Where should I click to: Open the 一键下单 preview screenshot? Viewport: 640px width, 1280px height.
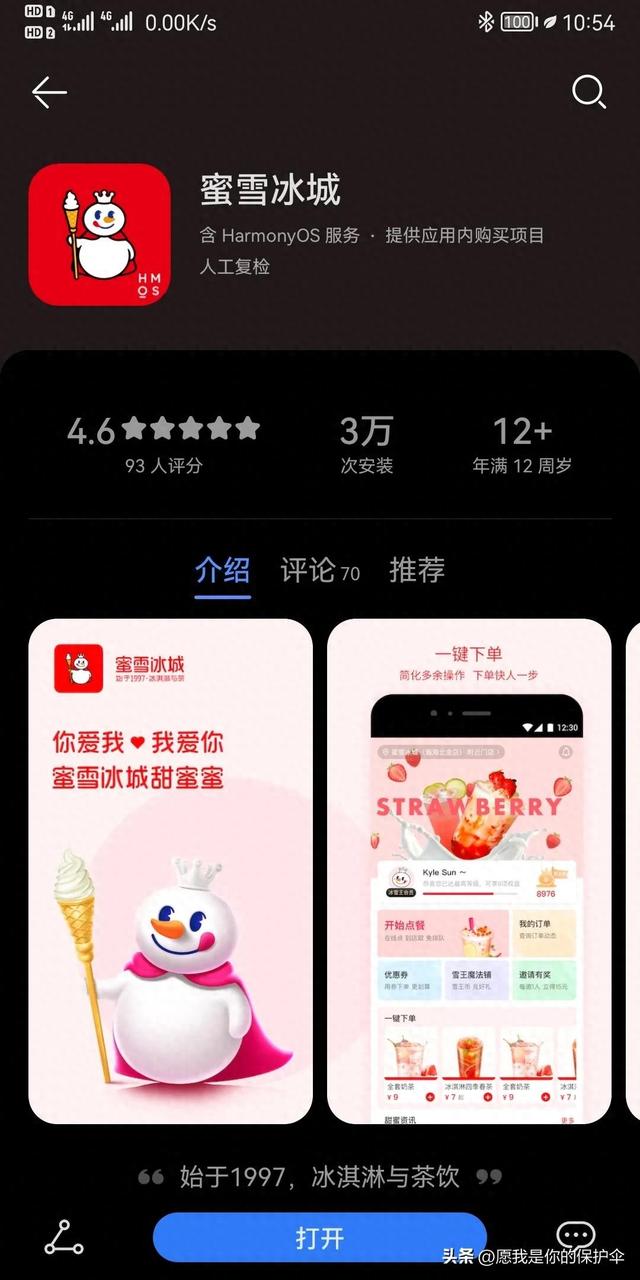point(469,870)
